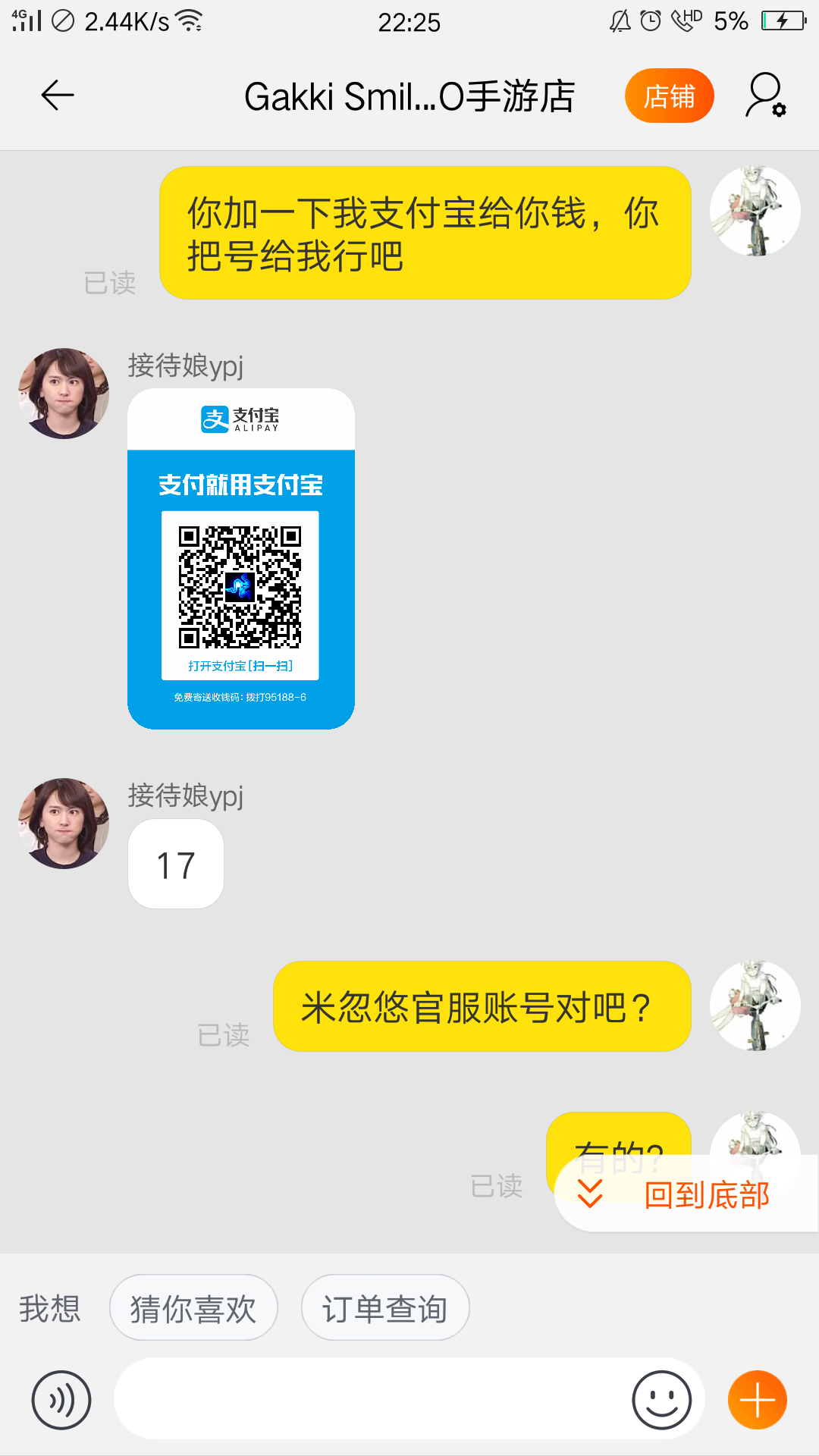Image resolution: width=819 pixels, height=1456 pixels.
Task: Open the emoji picker
Action: [661, 1400]
